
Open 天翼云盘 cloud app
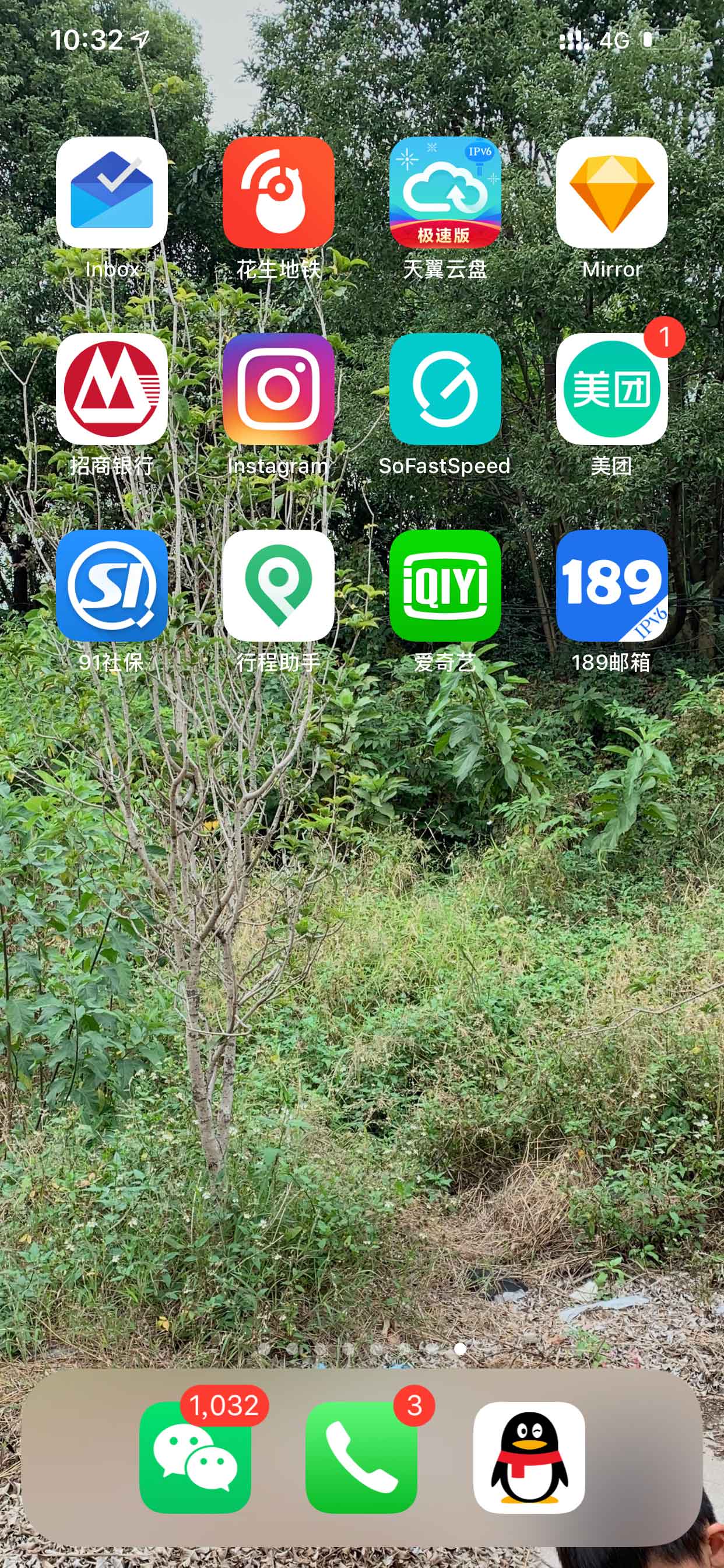[x=445, y=192]
